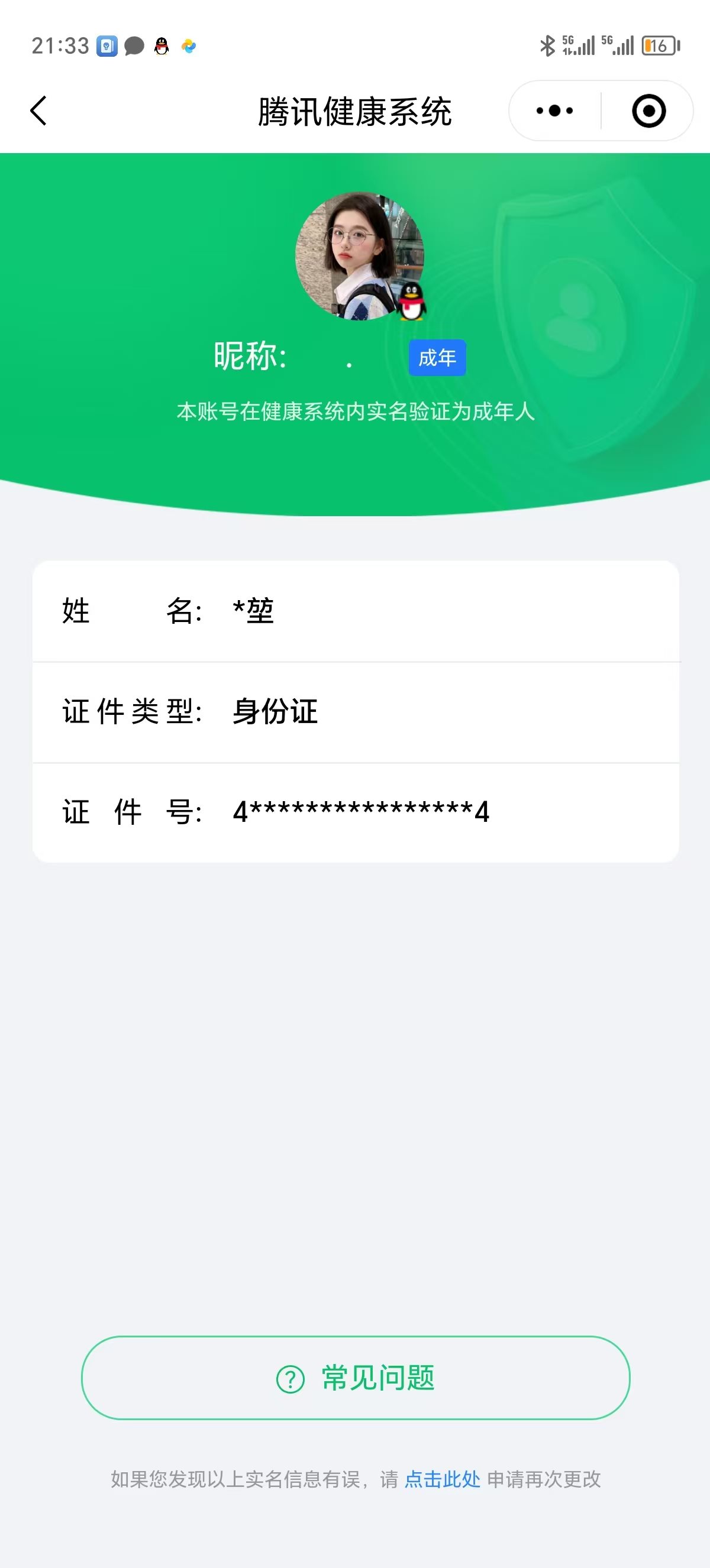Go back using the top-left arrow
The width and height of the screenshot is (710, 1568).
(38, 111)
